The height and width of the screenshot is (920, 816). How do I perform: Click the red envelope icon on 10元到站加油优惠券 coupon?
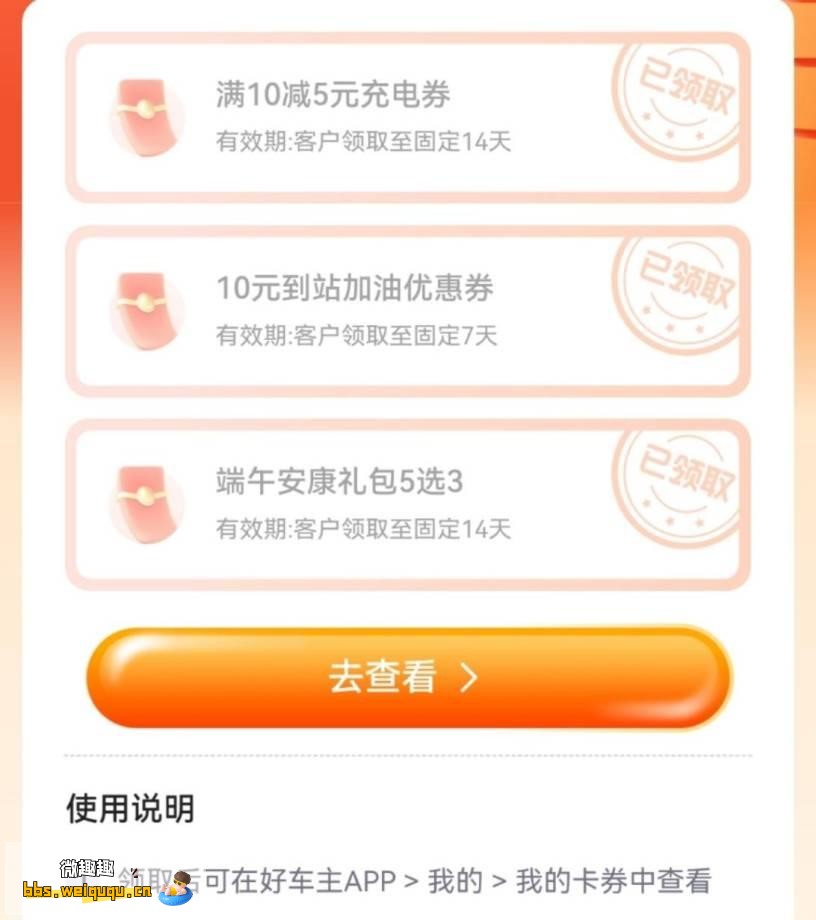[146, 306]
